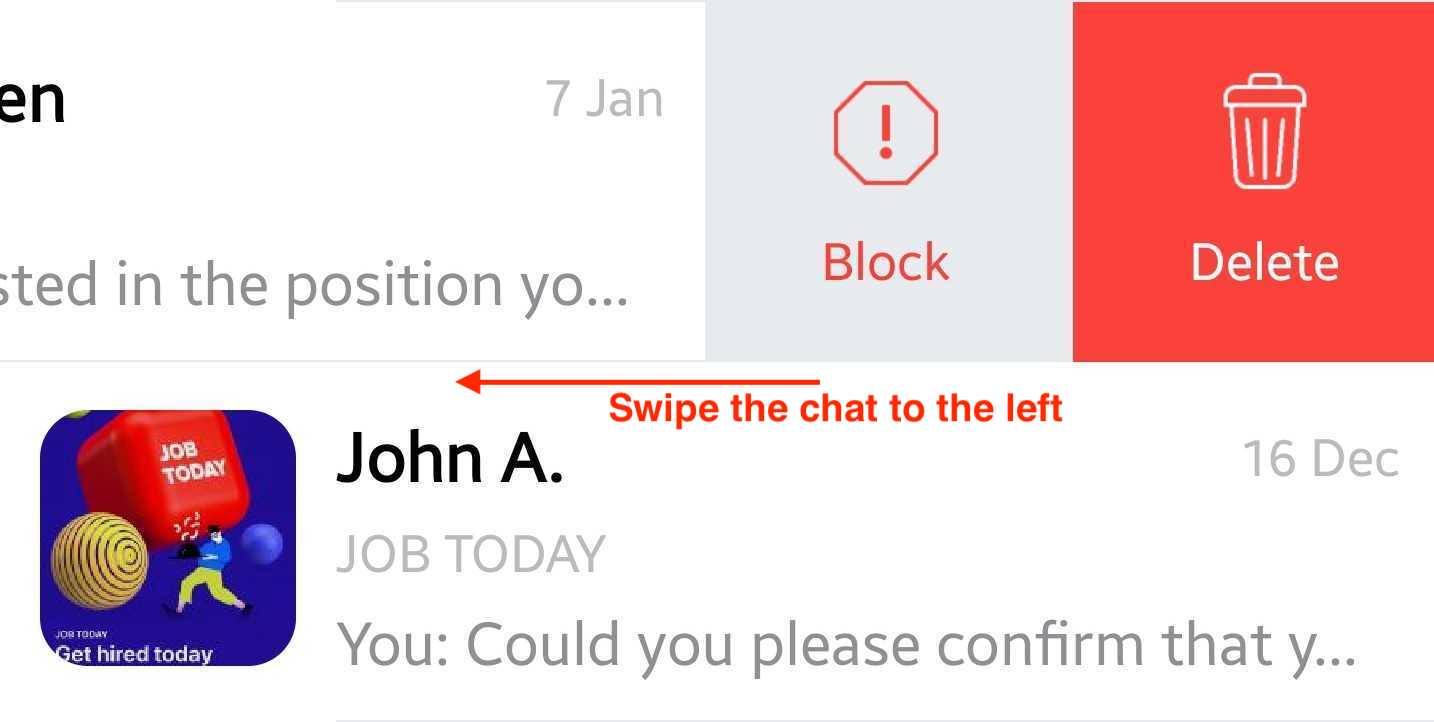Viewport: 1434px width, 722px height.
Task: Block the swiped chat contact
Action: 886,182
